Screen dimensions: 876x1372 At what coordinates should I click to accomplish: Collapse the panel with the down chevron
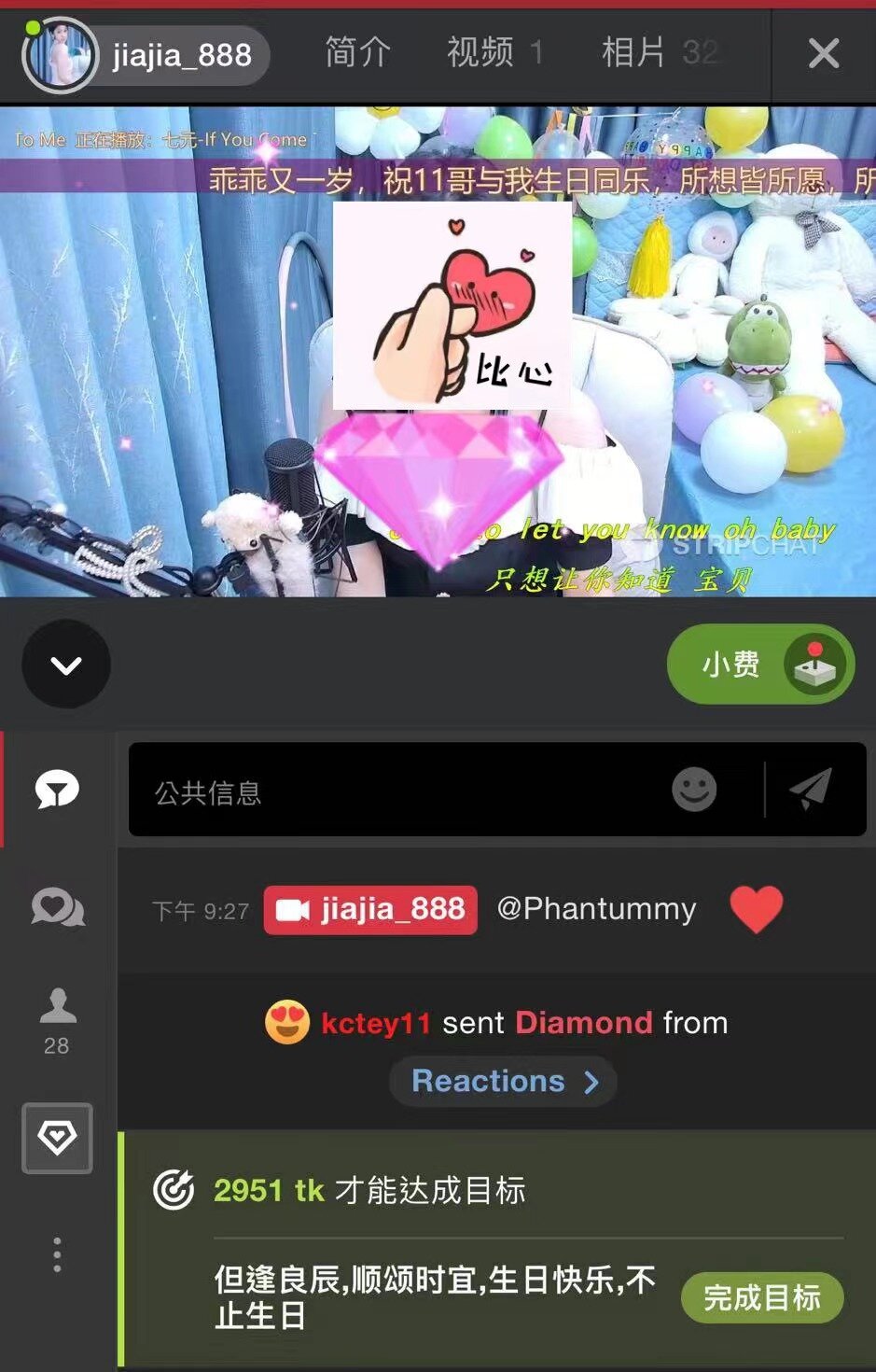[x=66, y=665]
